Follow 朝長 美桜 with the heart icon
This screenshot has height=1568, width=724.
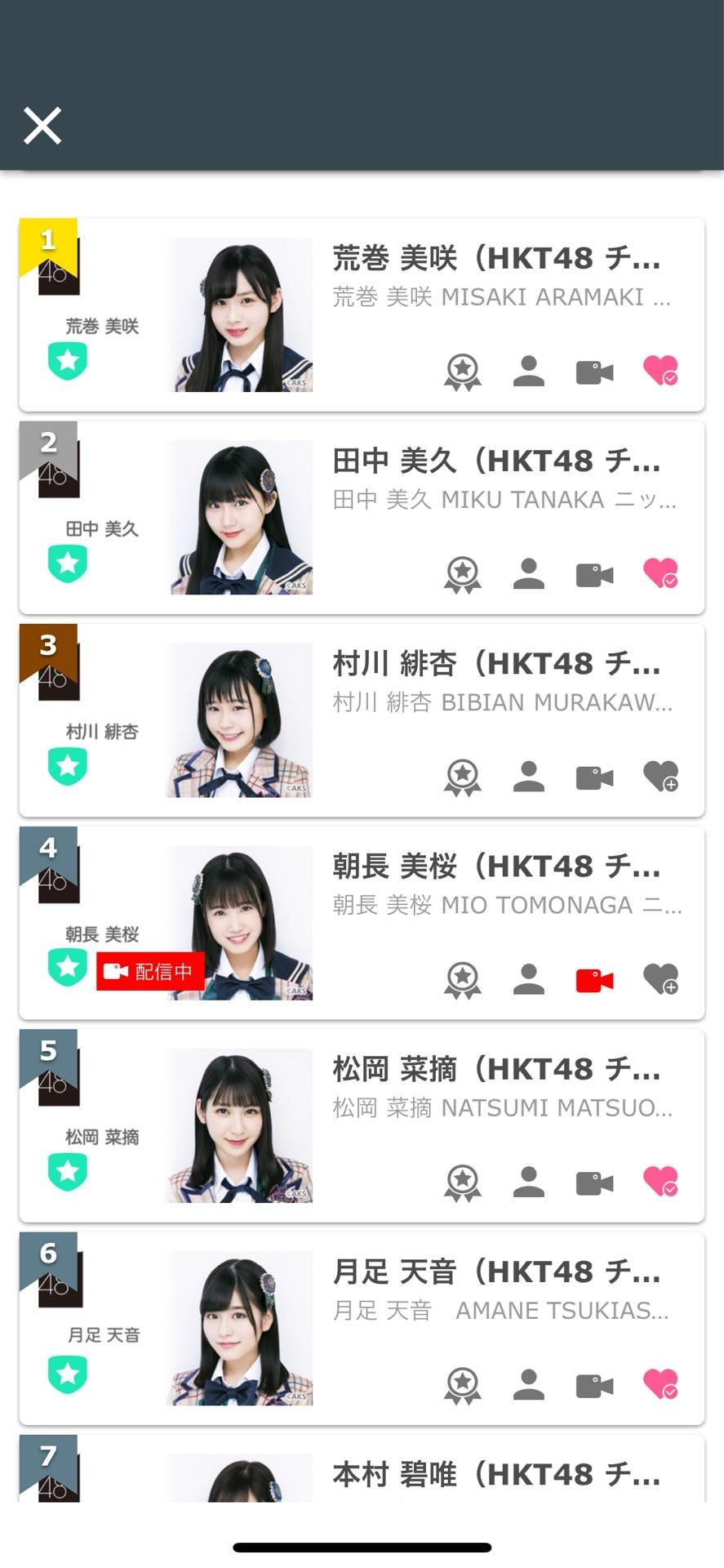[660, 979]
